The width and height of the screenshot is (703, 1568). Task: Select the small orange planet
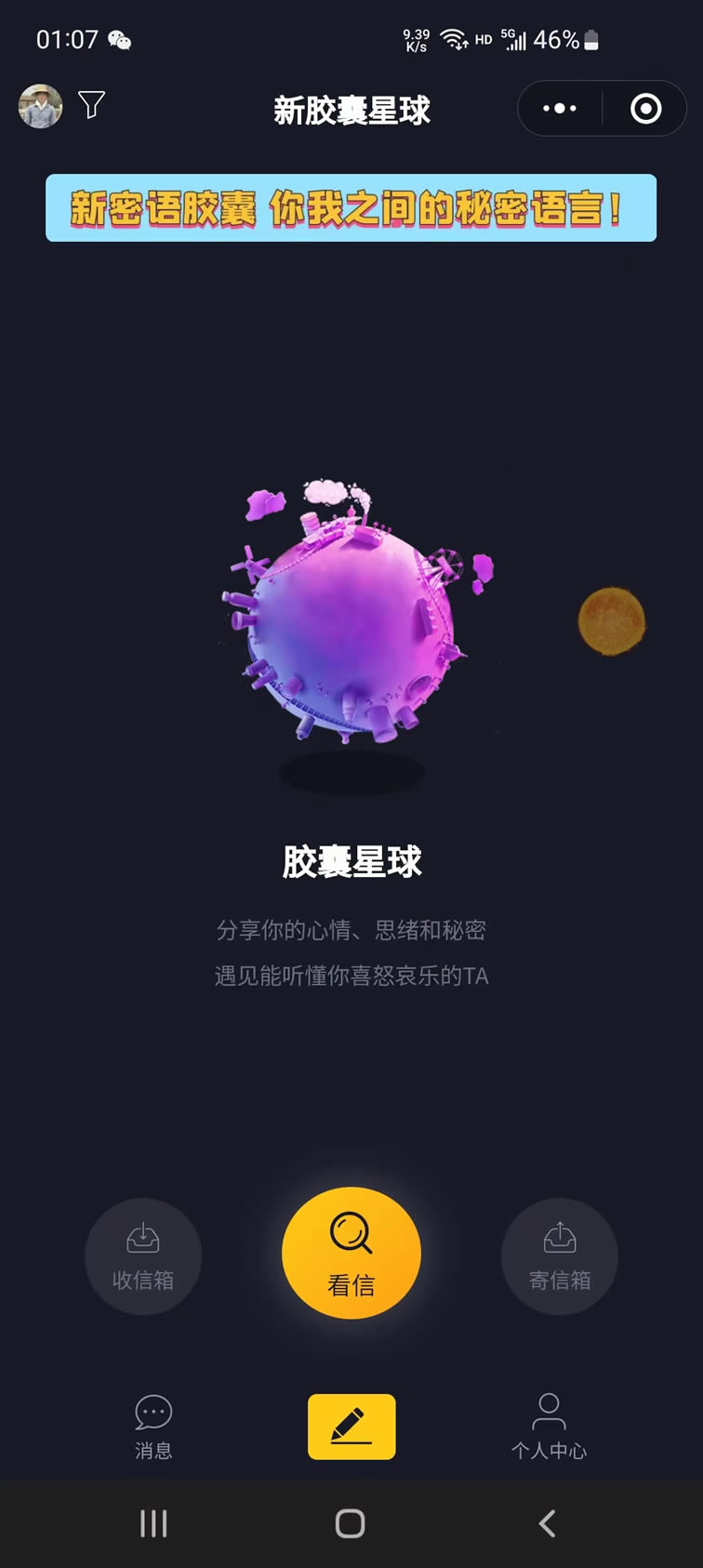611,620
